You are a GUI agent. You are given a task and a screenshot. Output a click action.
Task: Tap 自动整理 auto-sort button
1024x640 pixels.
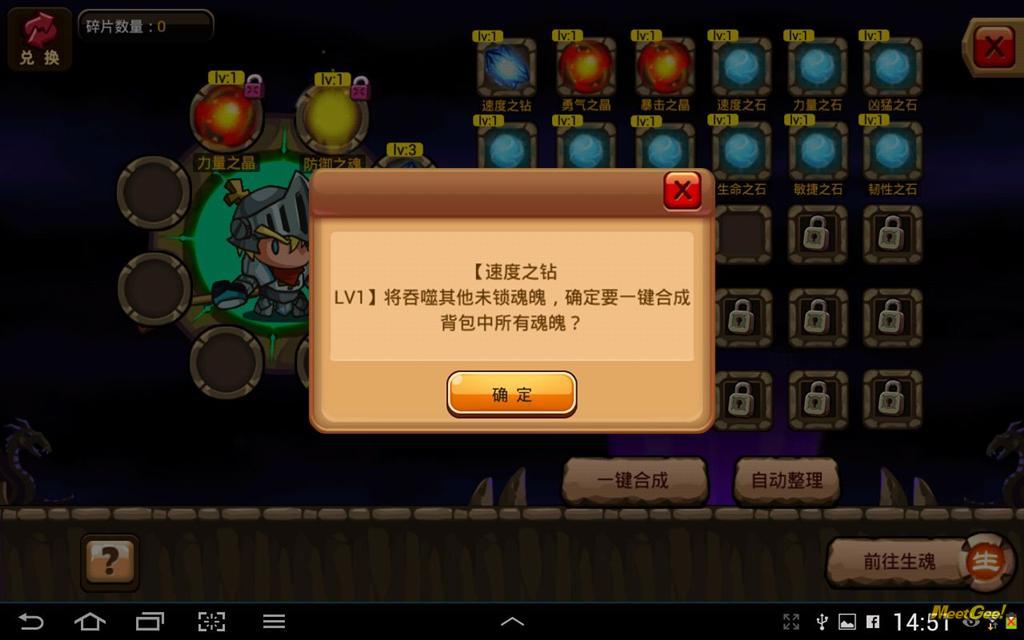pyautogui.click(x=787, y=481)
